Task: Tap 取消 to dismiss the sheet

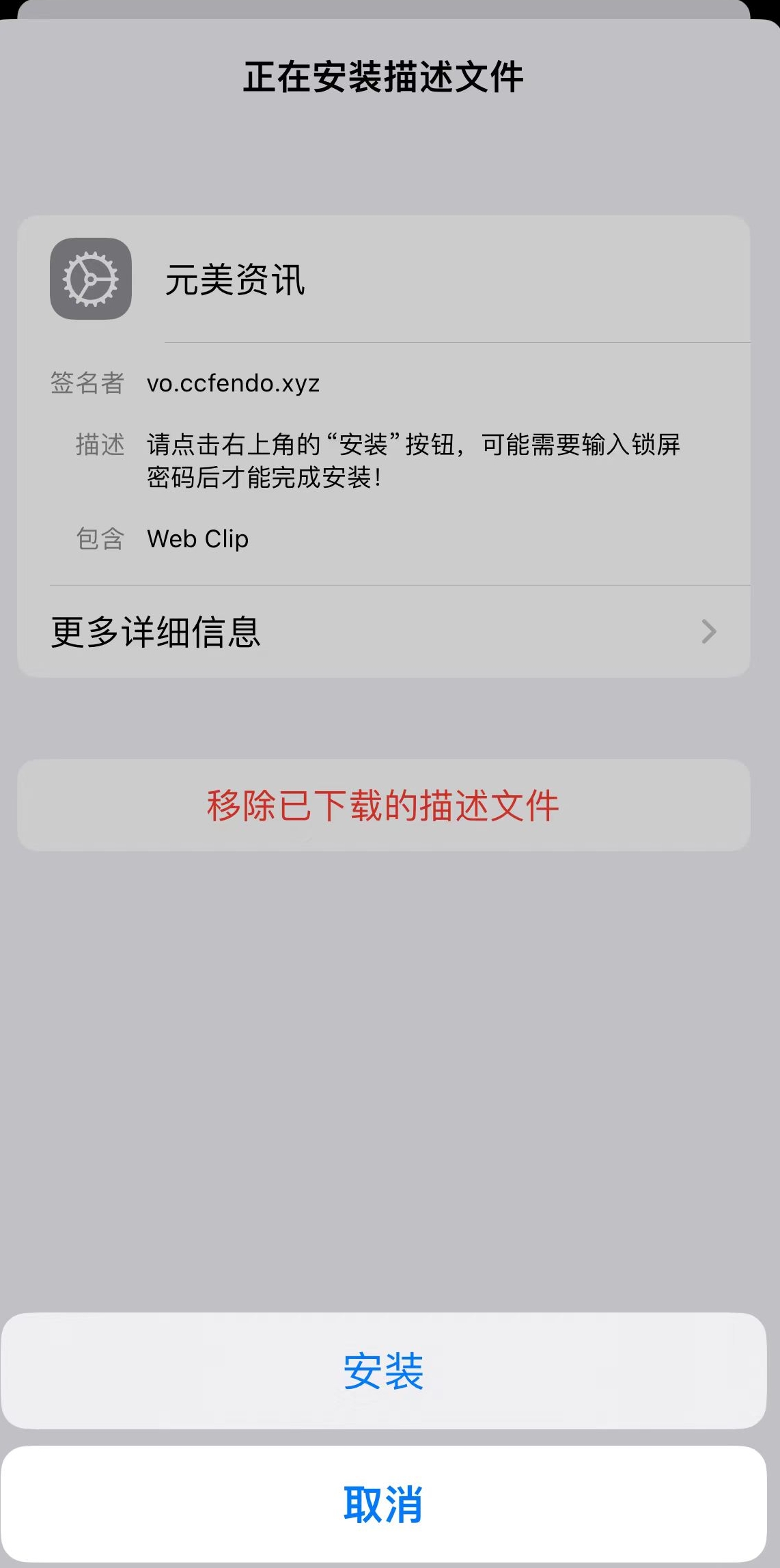Action: [x=383, y=1504]
